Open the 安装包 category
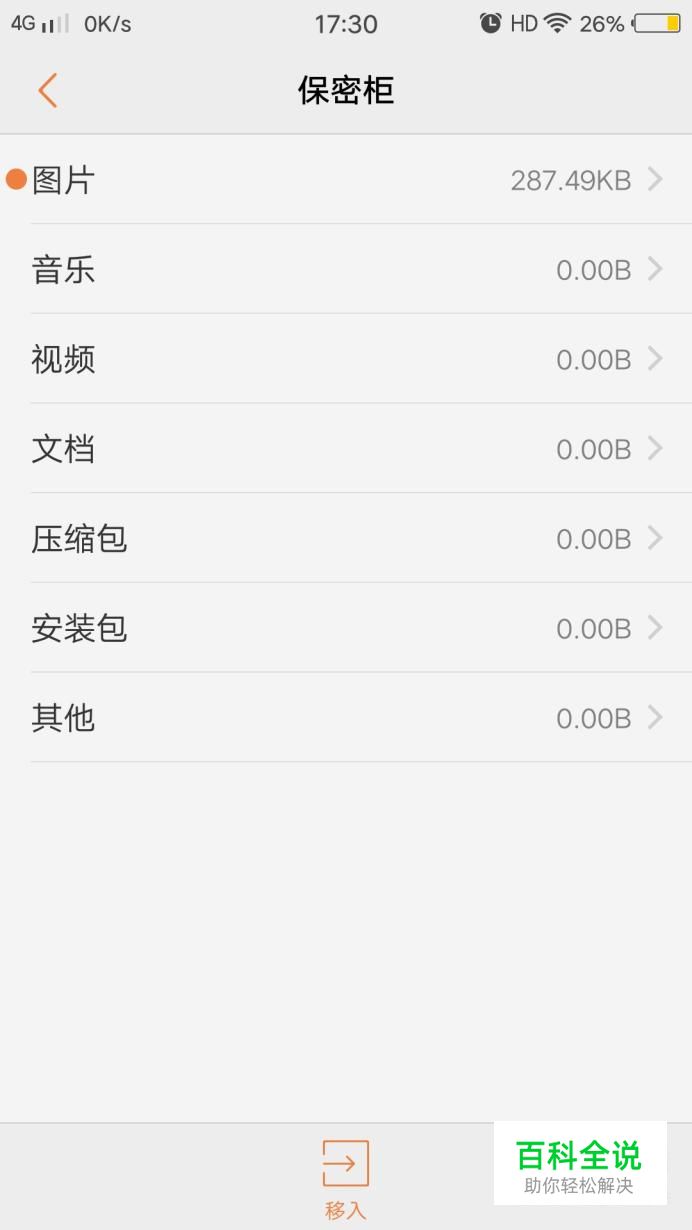 [346, 628]
